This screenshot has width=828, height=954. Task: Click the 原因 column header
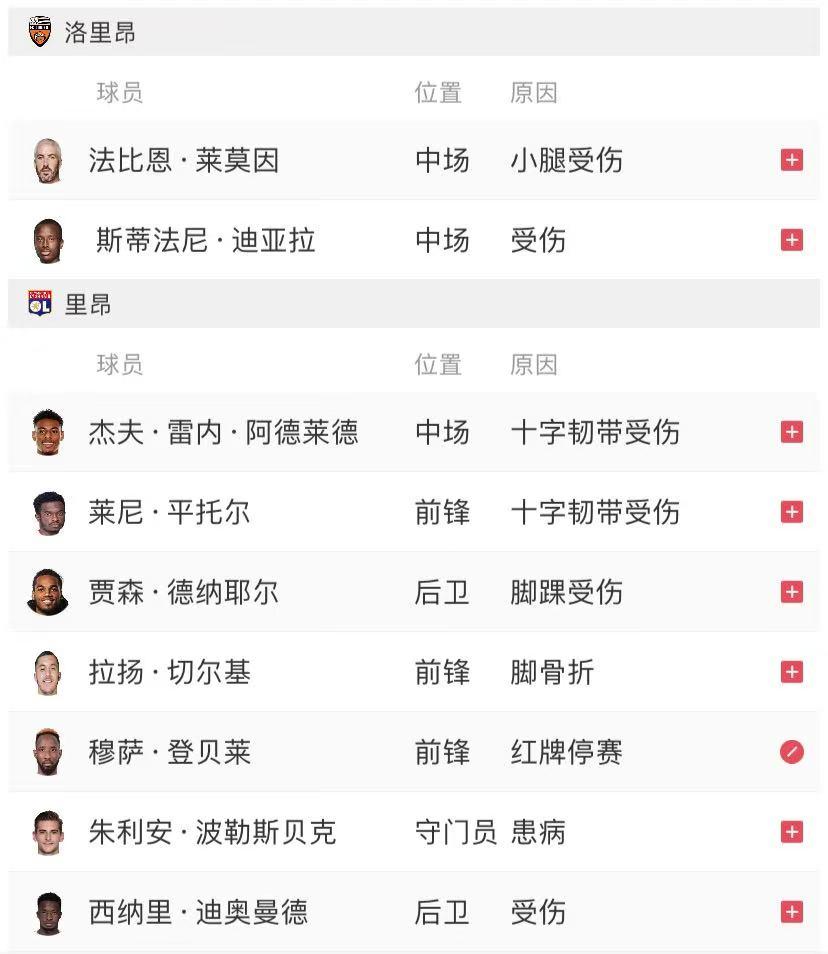tap(536, 93)
